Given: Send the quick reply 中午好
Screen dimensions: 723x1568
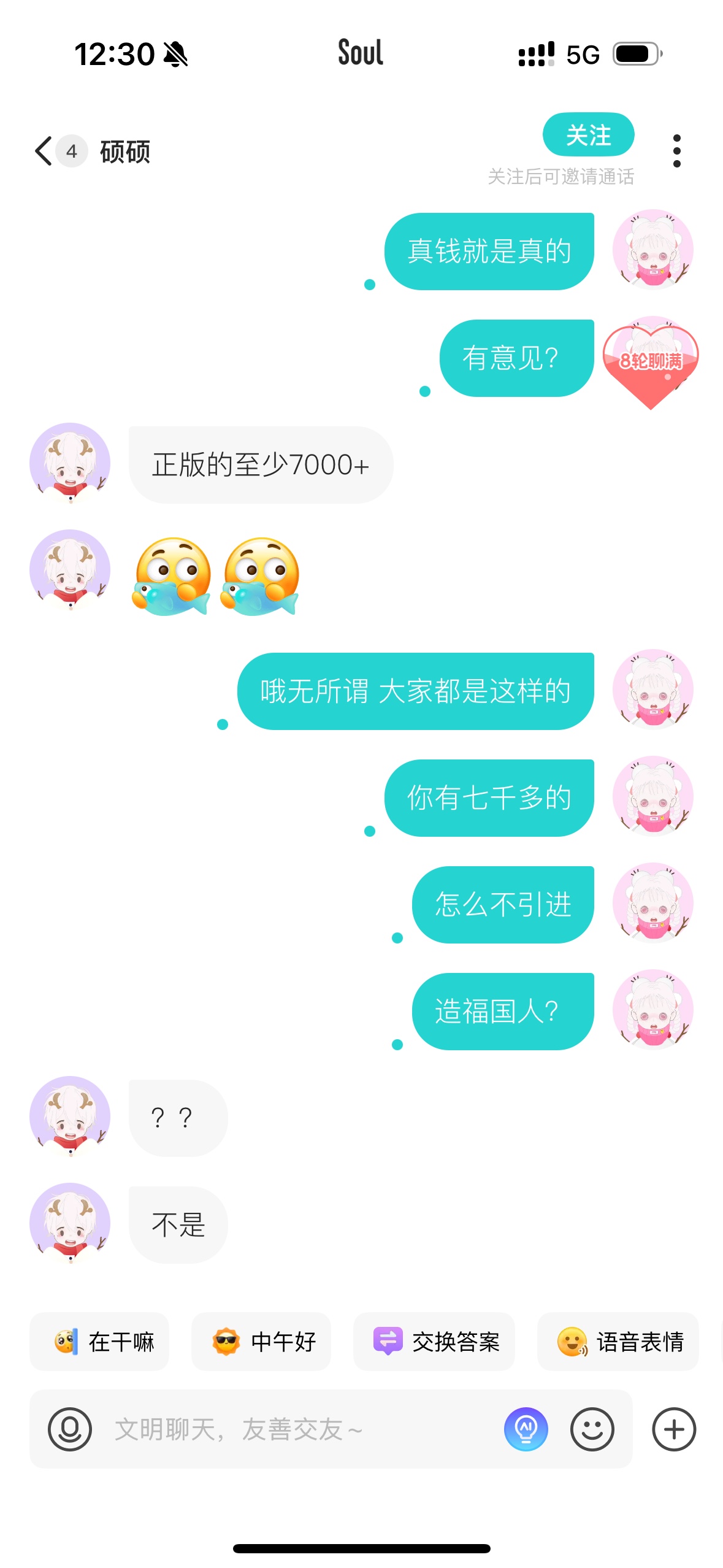Looking at the screenshot, I should (261, 1342).
